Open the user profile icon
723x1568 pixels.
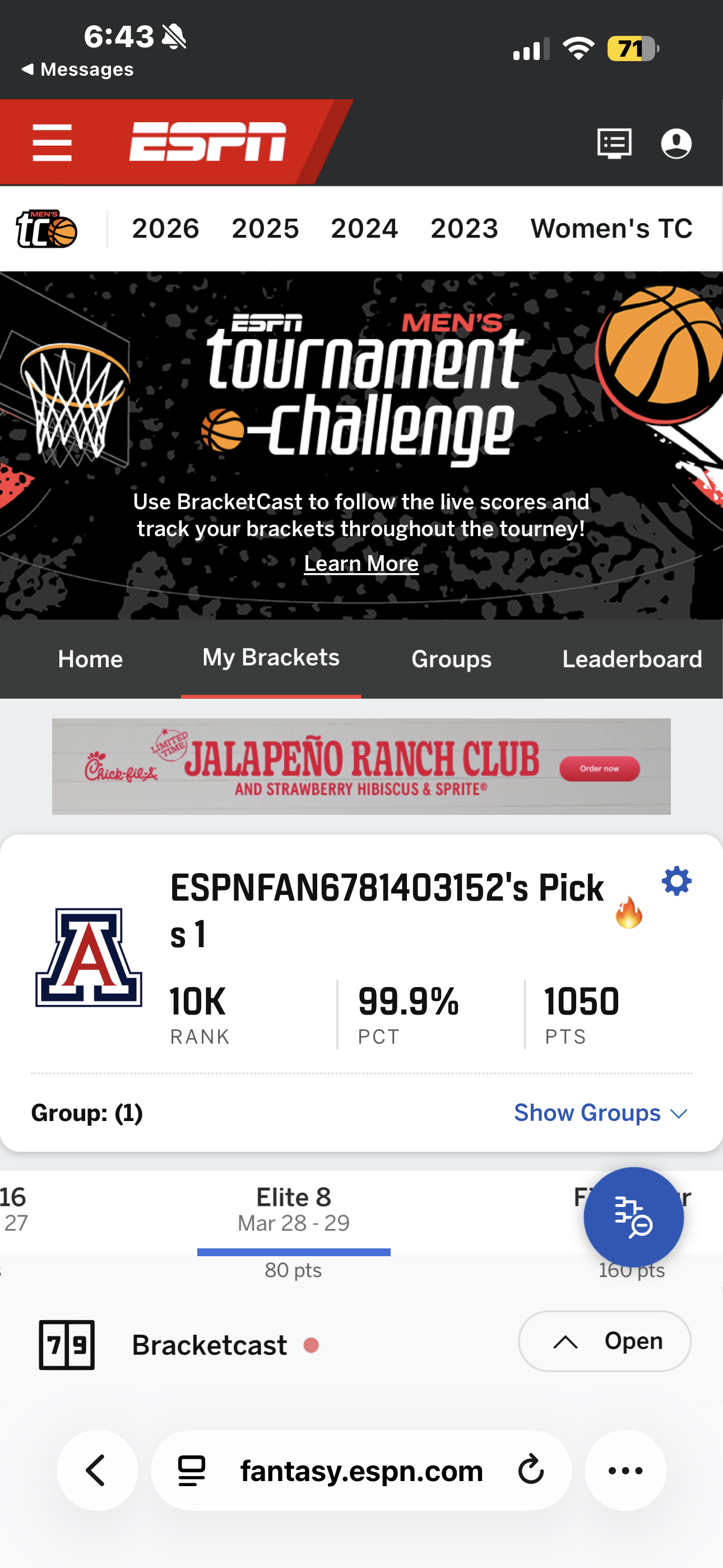675,144
